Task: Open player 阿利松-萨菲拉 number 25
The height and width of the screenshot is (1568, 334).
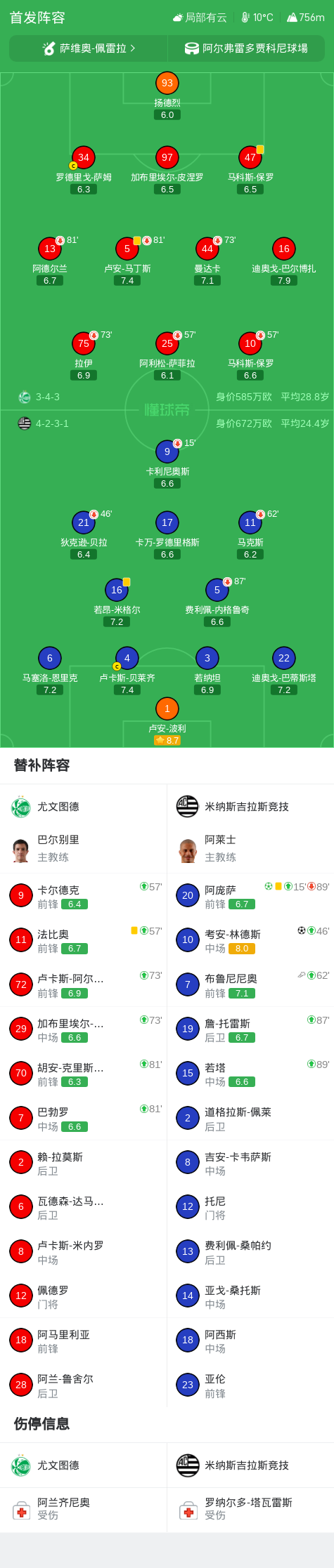Action: click(167, 355)
